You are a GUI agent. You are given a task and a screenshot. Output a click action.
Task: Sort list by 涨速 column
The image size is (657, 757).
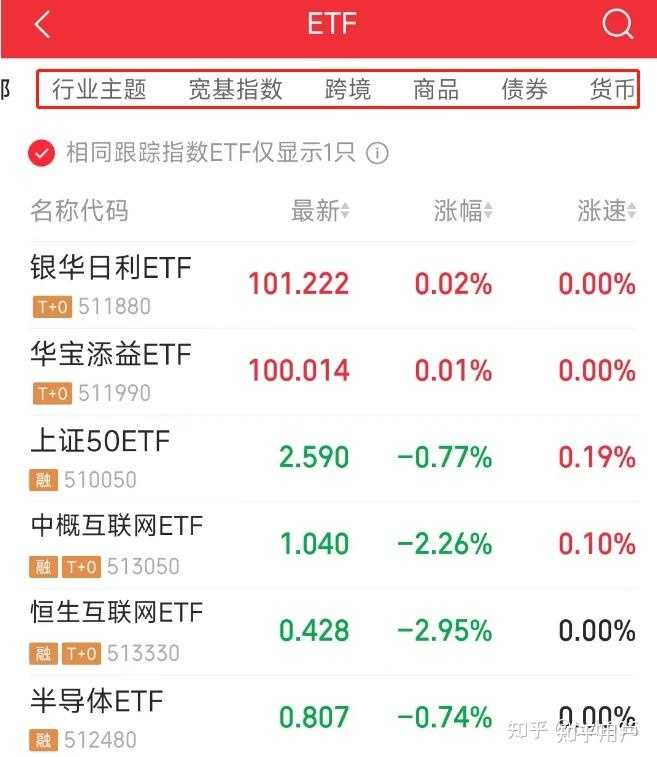(x=606, y=210)
